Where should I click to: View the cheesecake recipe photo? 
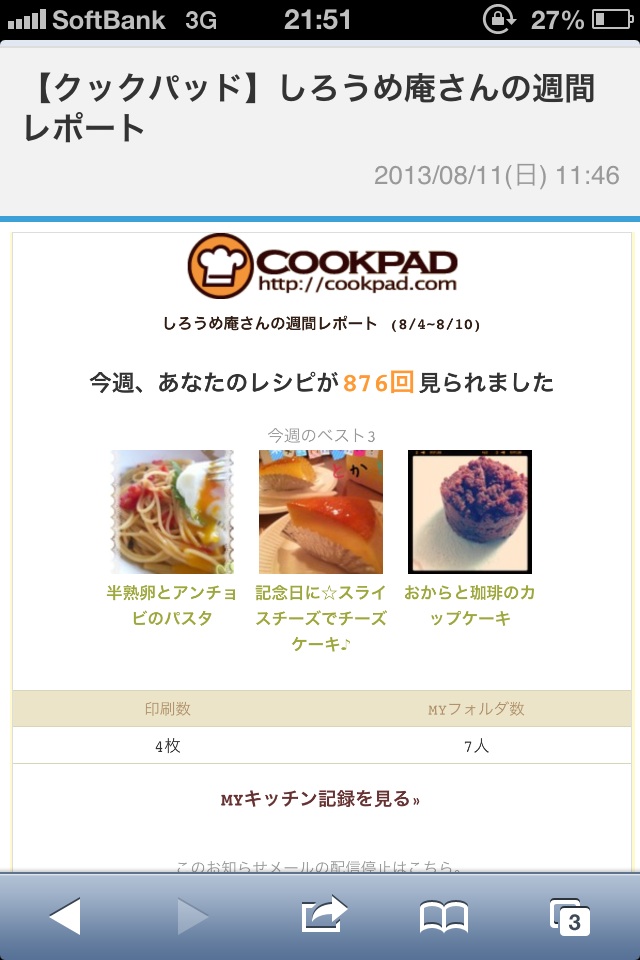click(320, 512)
